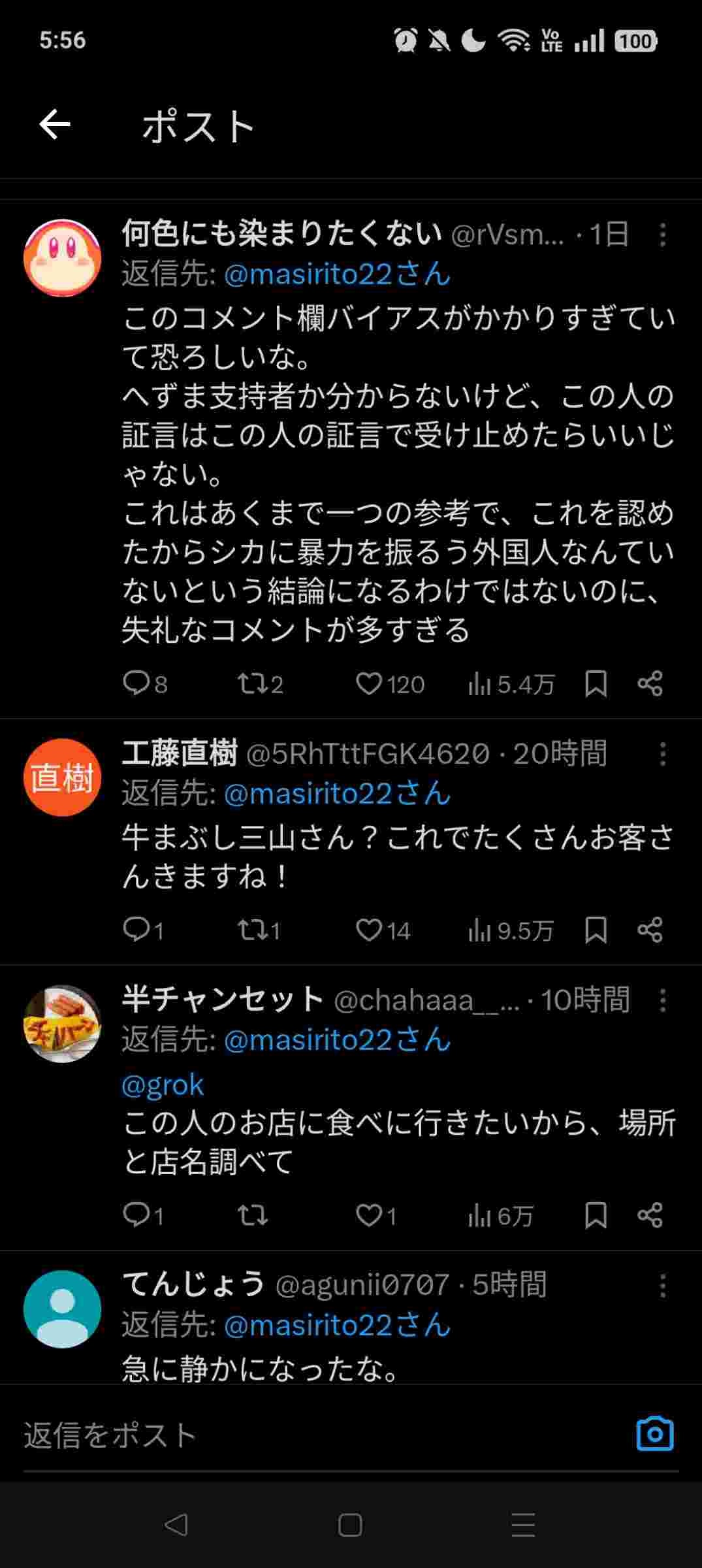The width and height of the screenshot is (702, 1568).
Task: Like 半チャンセット's reply
Action: pos(369,1215)
